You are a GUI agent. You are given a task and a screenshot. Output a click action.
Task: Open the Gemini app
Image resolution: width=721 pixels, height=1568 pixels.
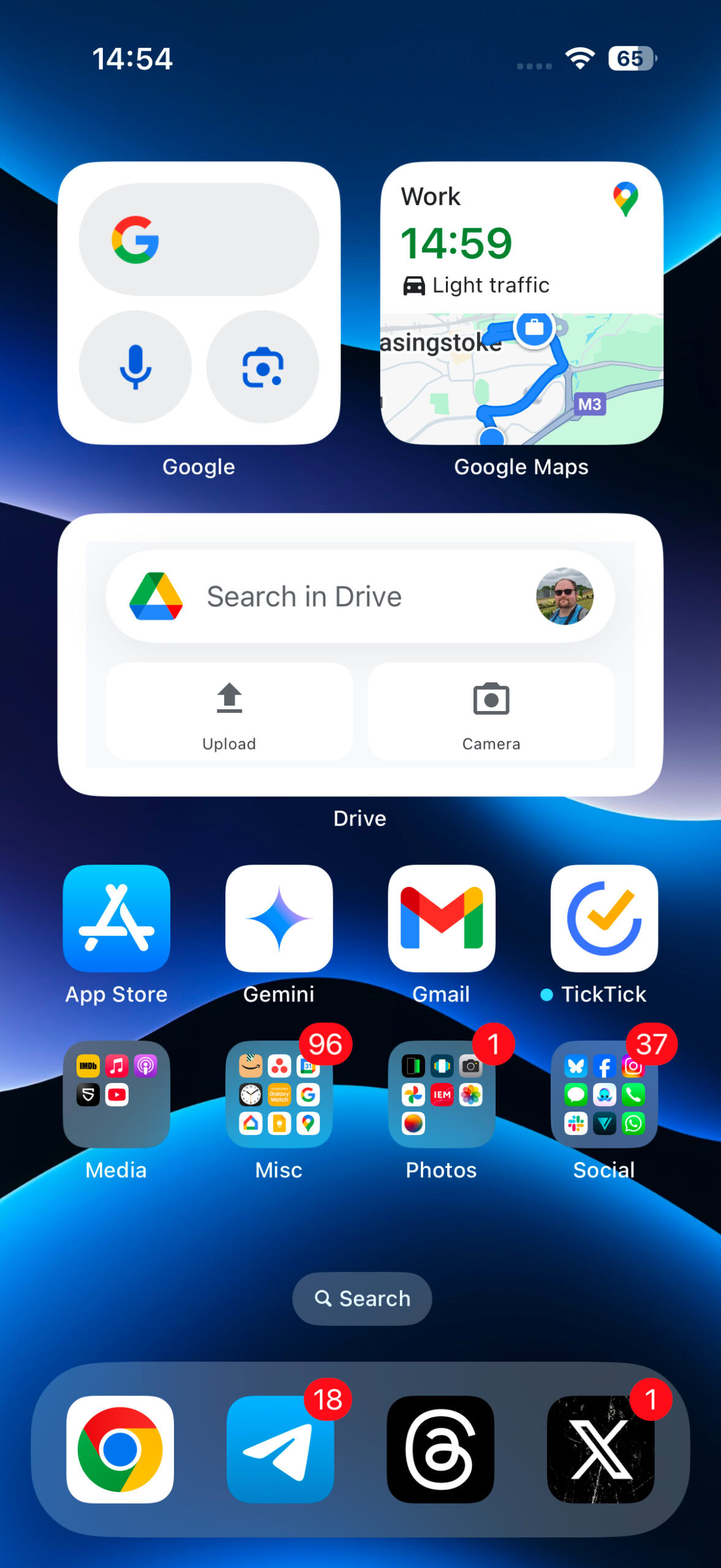coord(279,918)
